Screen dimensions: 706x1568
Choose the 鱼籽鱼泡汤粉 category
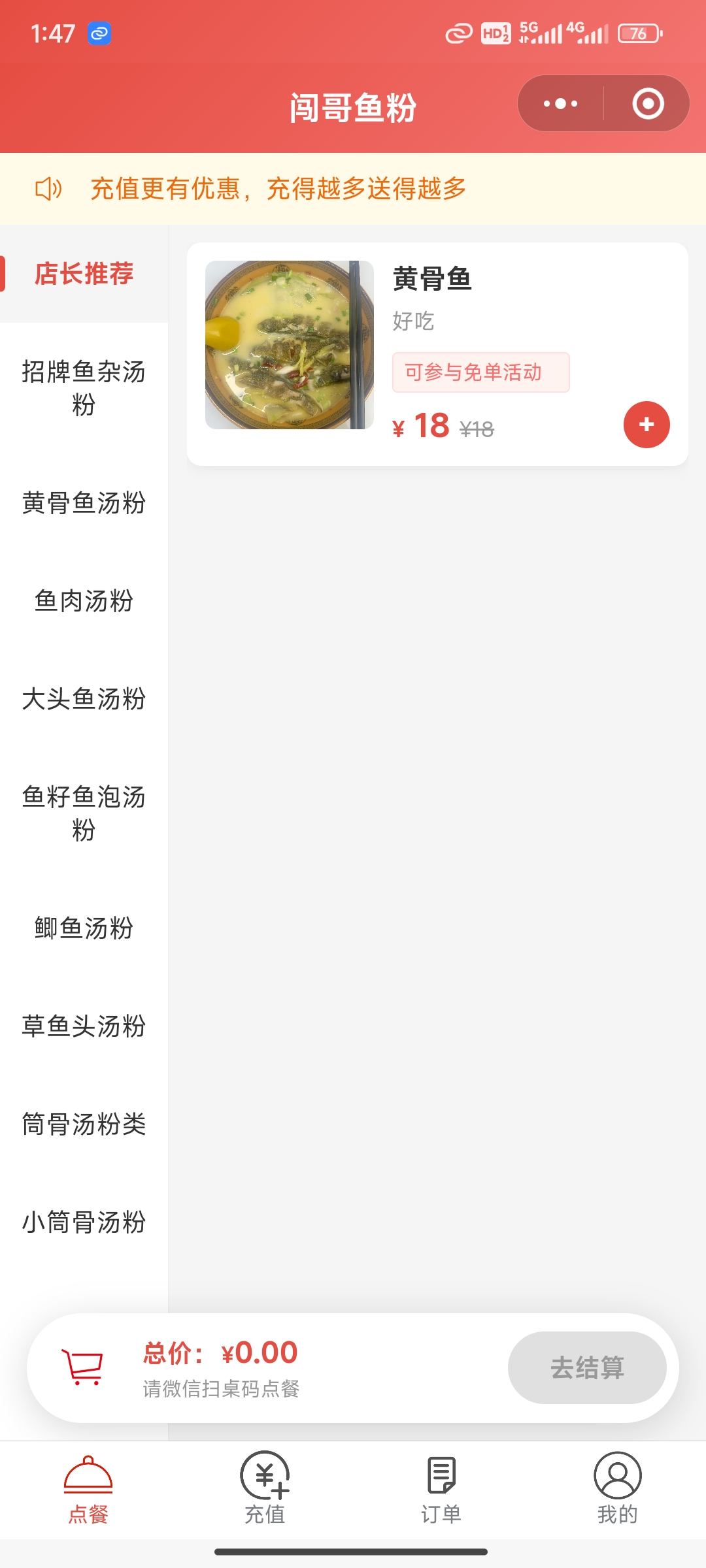(84, 813)
